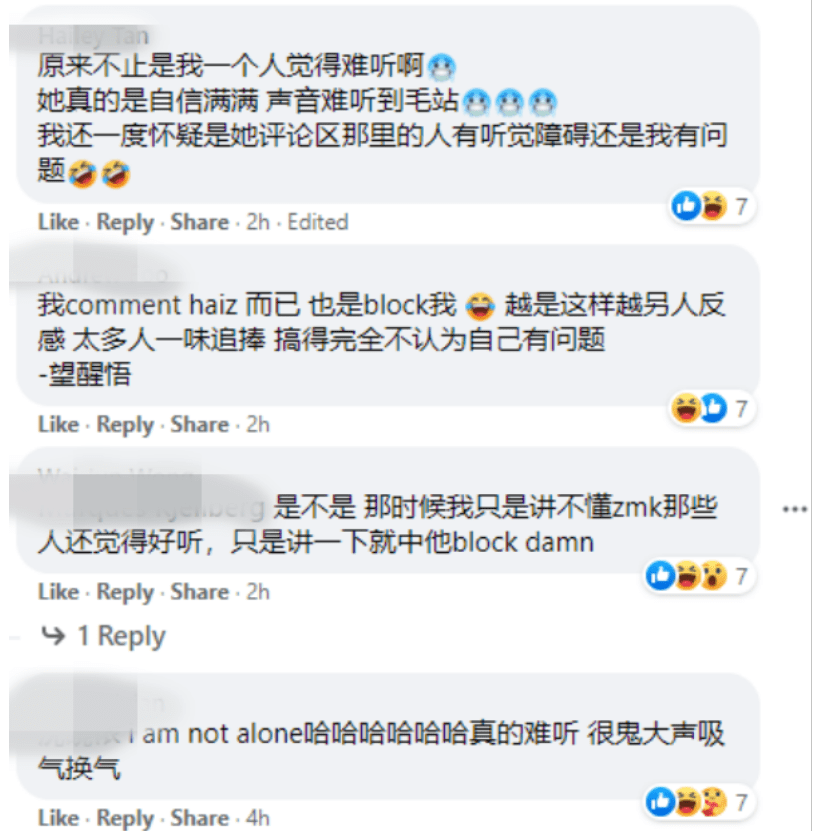The width and height of the screenshot is (813, 838).
Task: Open the three-dot menu beside the zmk comment
Action: [x=795, y=509]
